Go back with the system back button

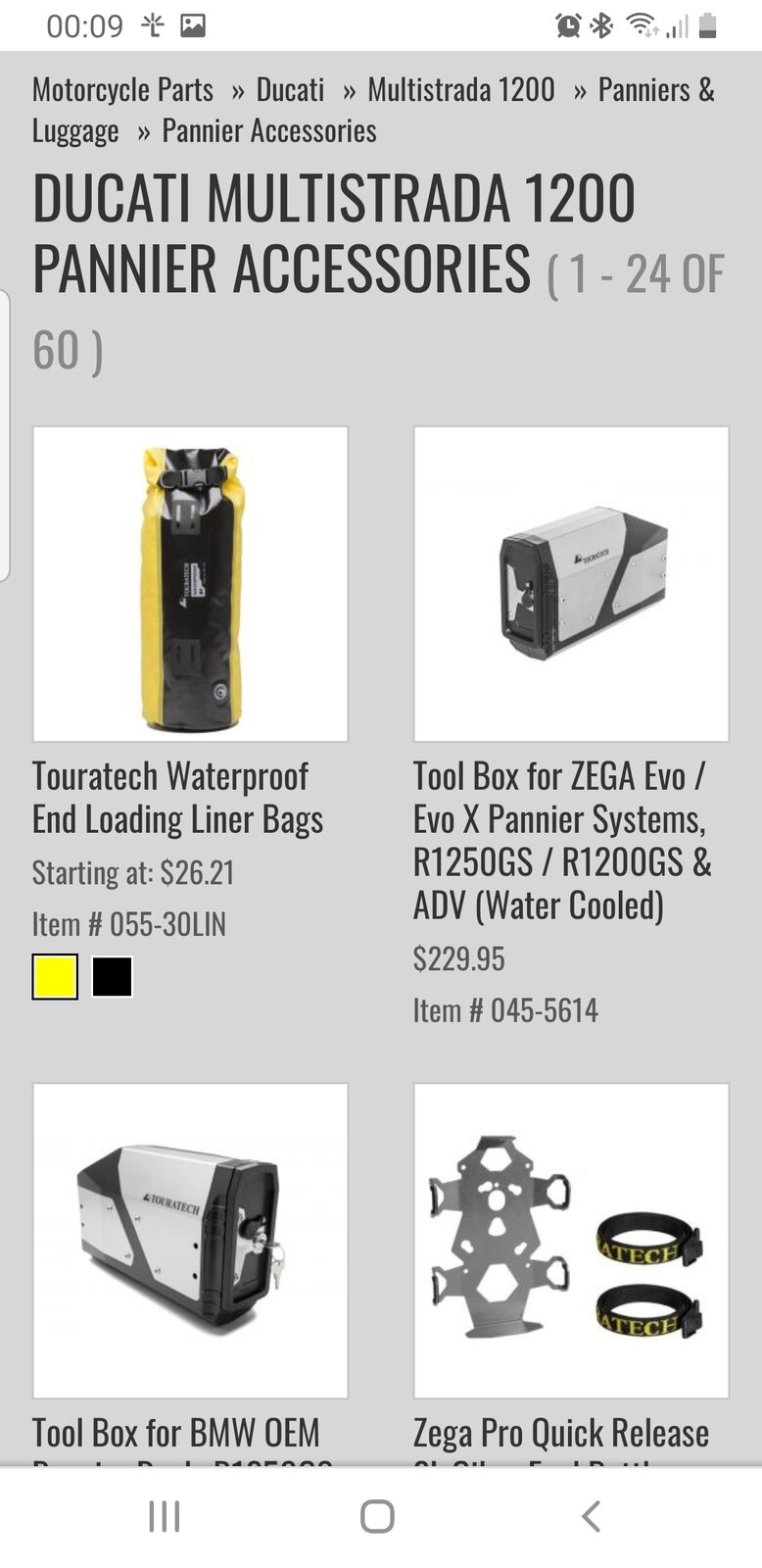tap(591, 1516)
